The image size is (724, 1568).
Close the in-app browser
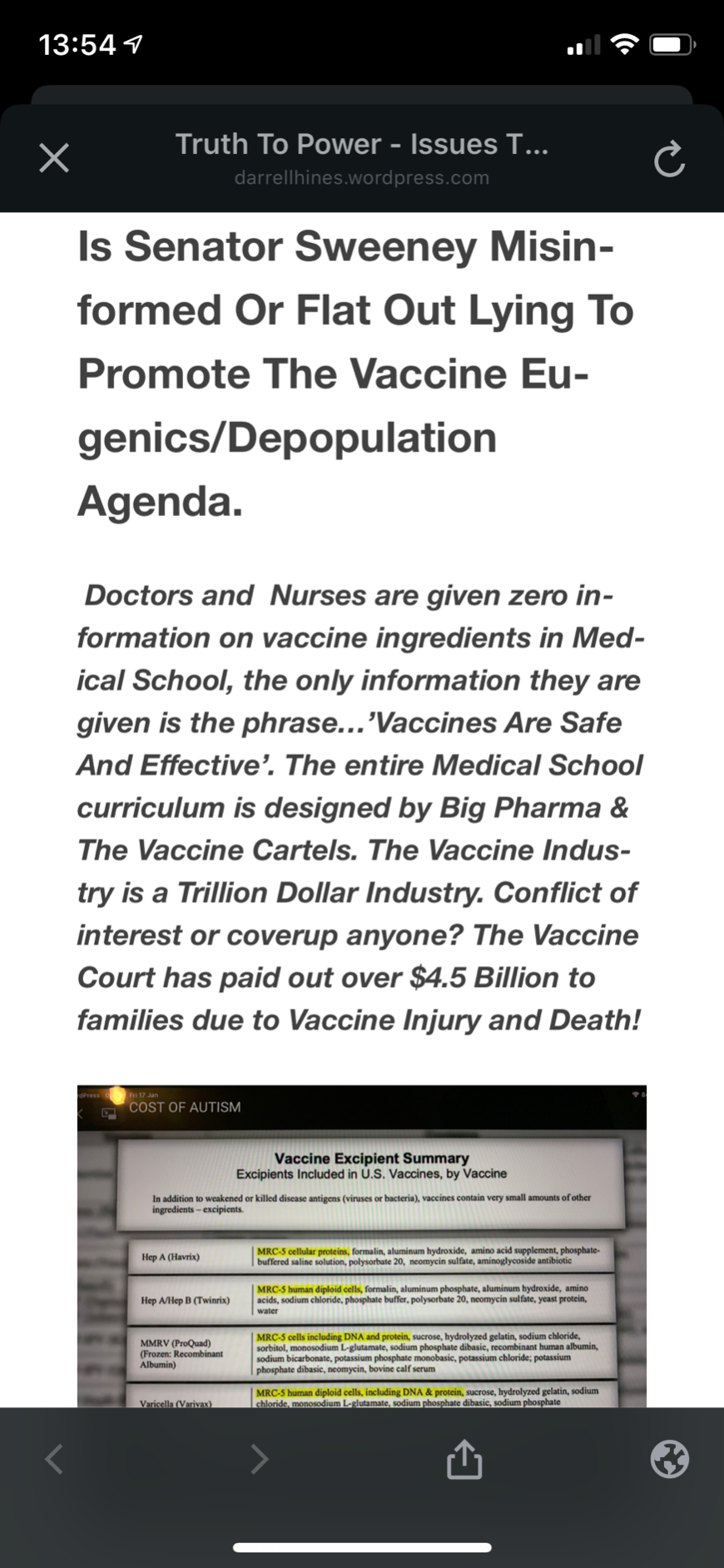[54, 158]
